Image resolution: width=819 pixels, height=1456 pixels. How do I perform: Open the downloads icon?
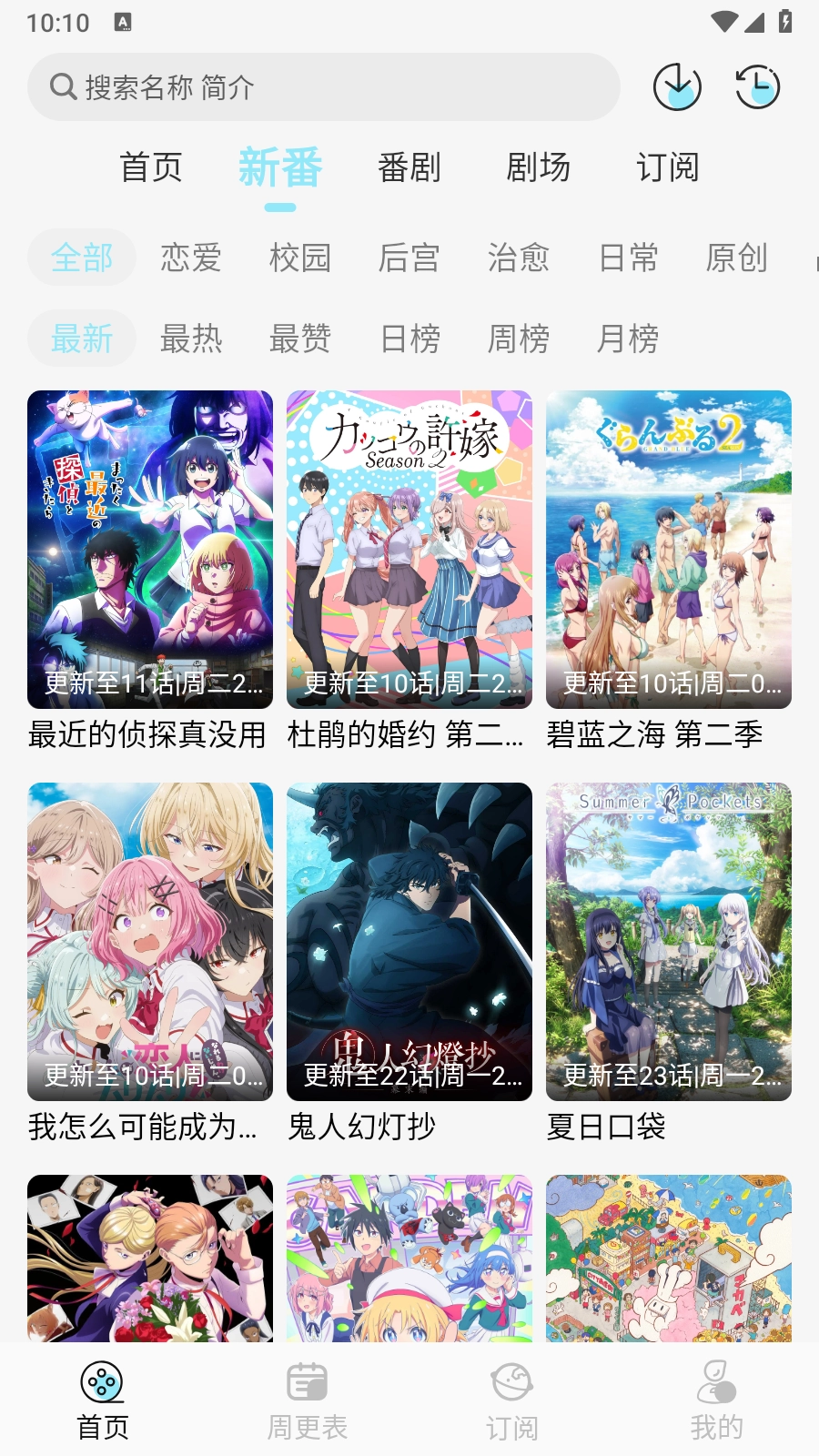677,87
